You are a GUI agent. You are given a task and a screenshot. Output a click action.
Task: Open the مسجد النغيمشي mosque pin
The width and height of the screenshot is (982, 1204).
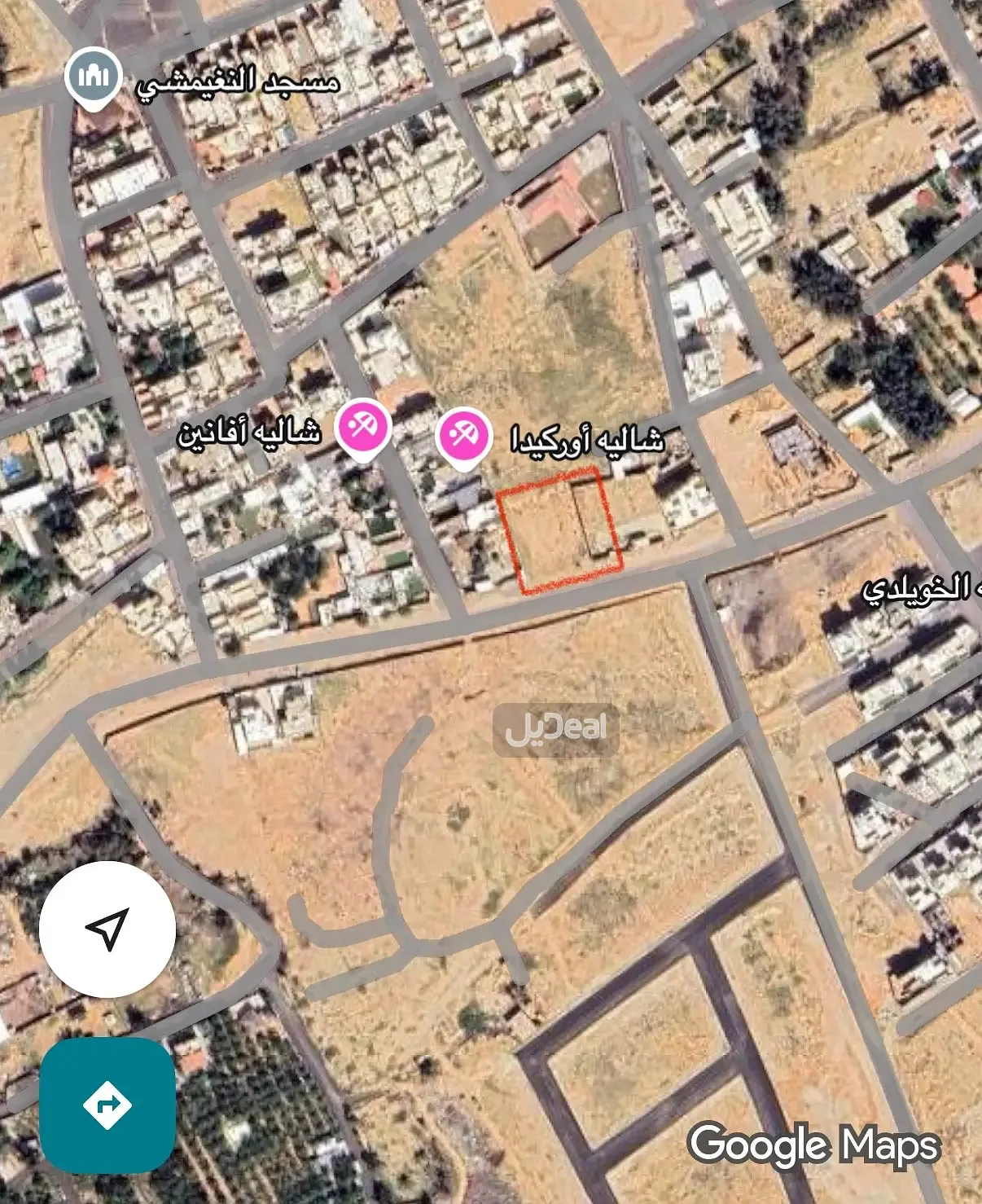coord(94,77)
